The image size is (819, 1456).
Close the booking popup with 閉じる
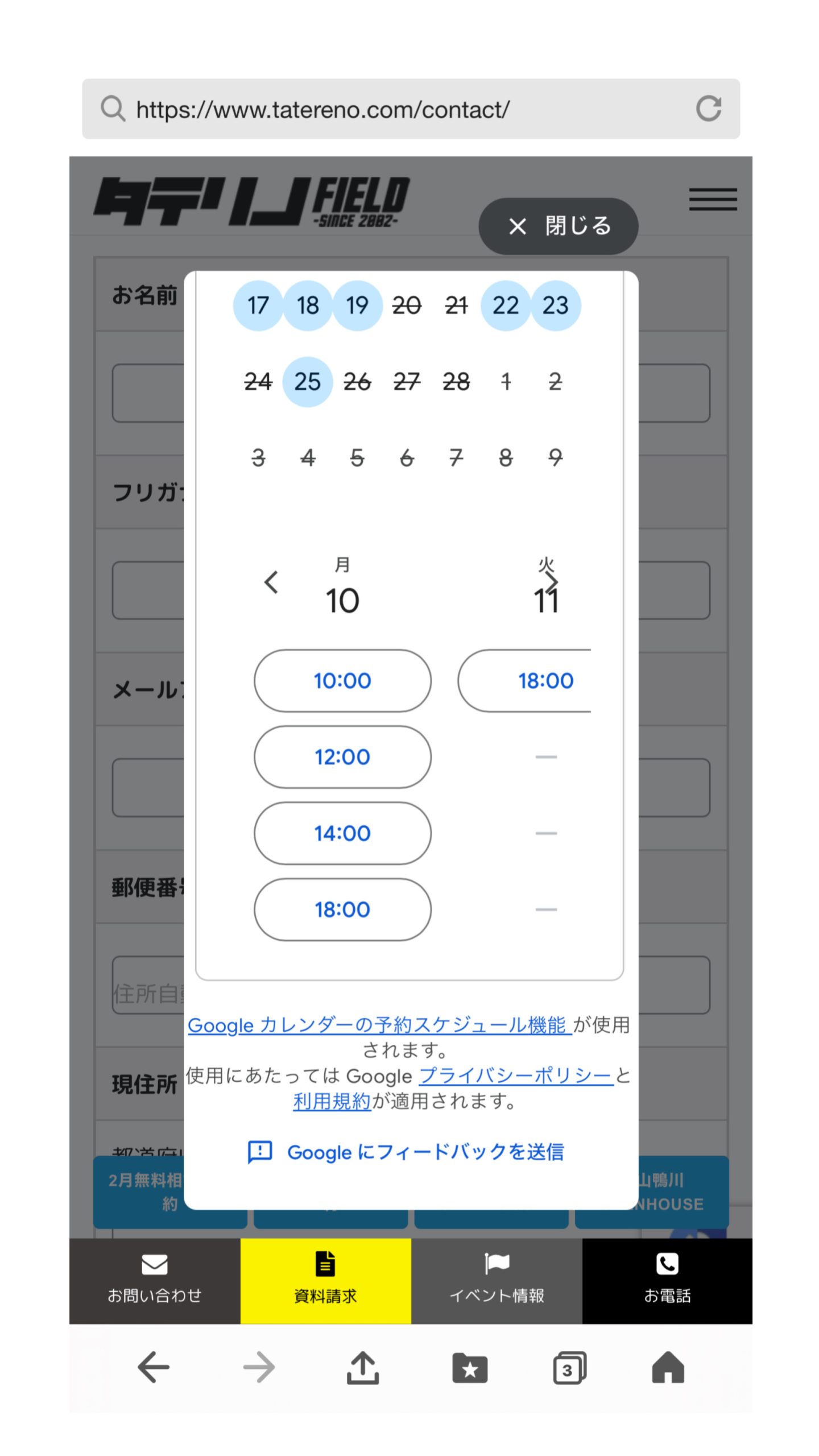point(558,226)
